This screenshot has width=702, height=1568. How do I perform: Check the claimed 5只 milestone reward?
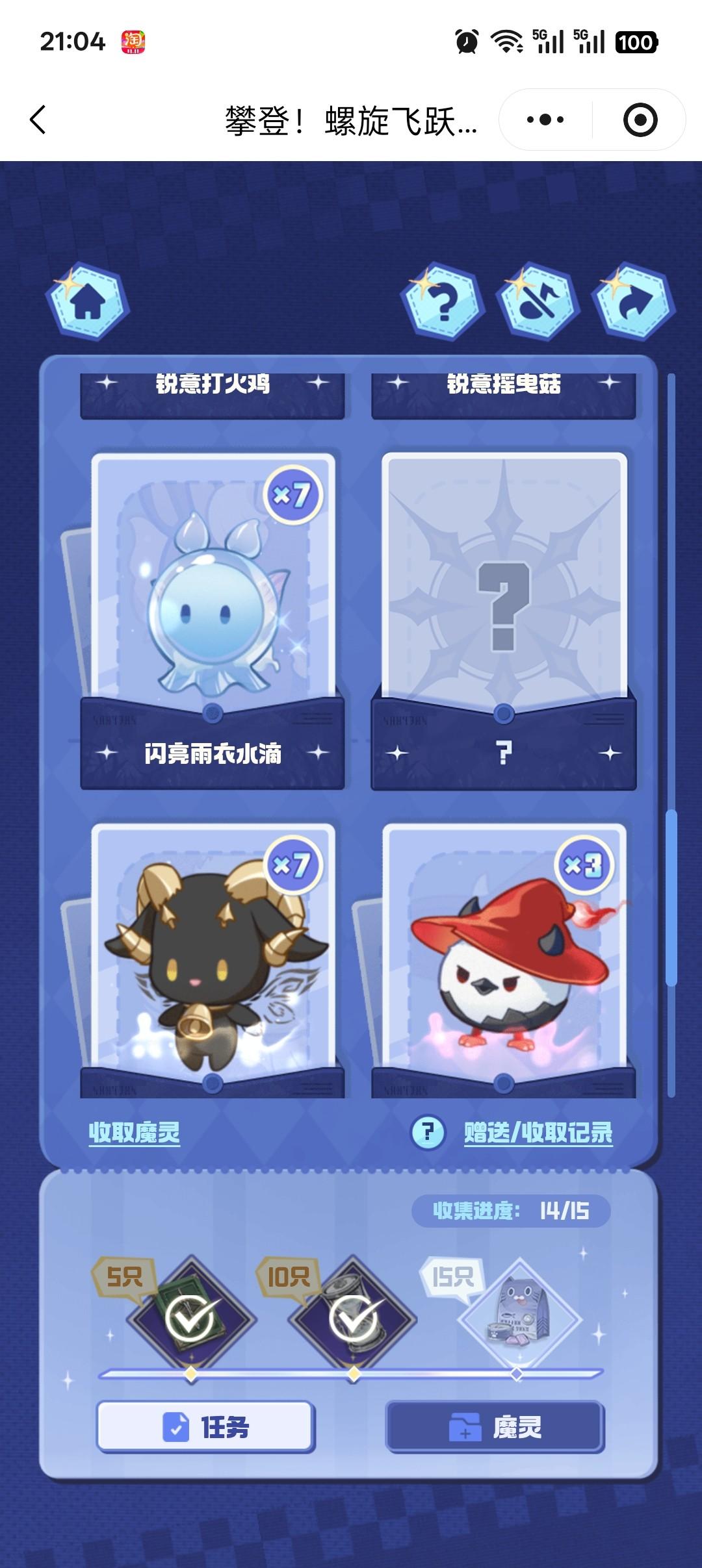point(191,1320)
